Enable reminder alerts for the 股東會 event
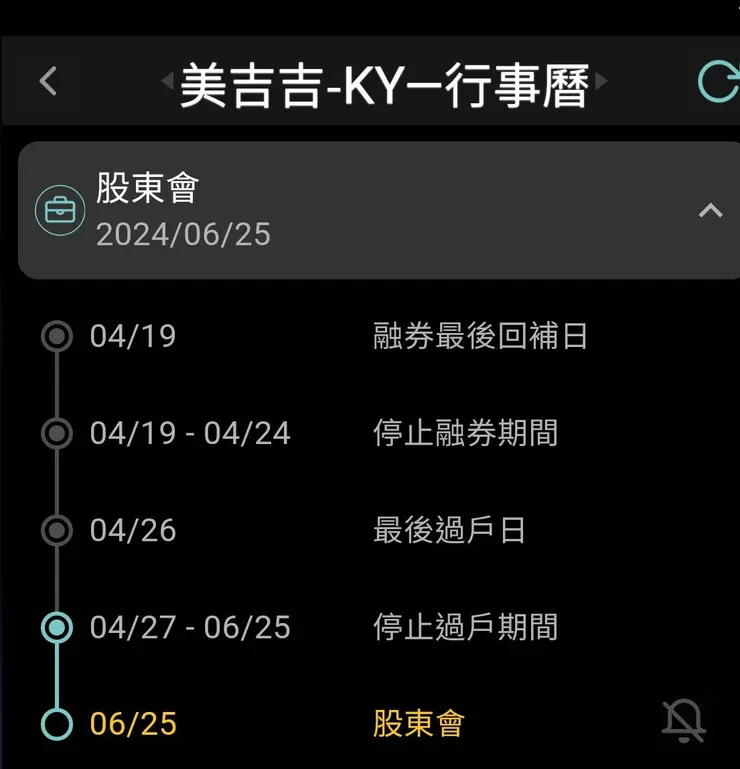This screenshot has width=740, height=769. click(683, 720)
